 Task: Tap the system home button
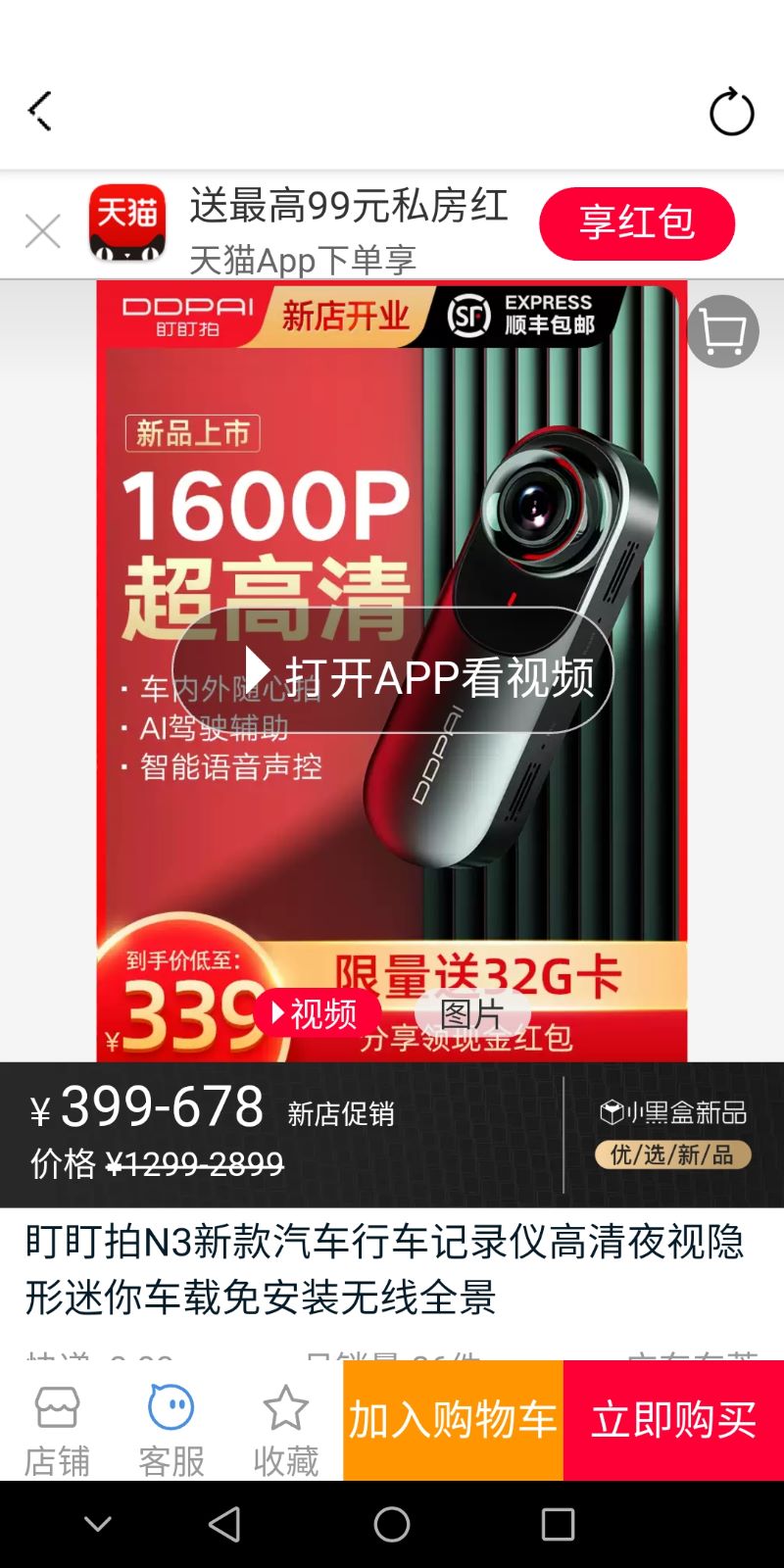pos(392,1524)
